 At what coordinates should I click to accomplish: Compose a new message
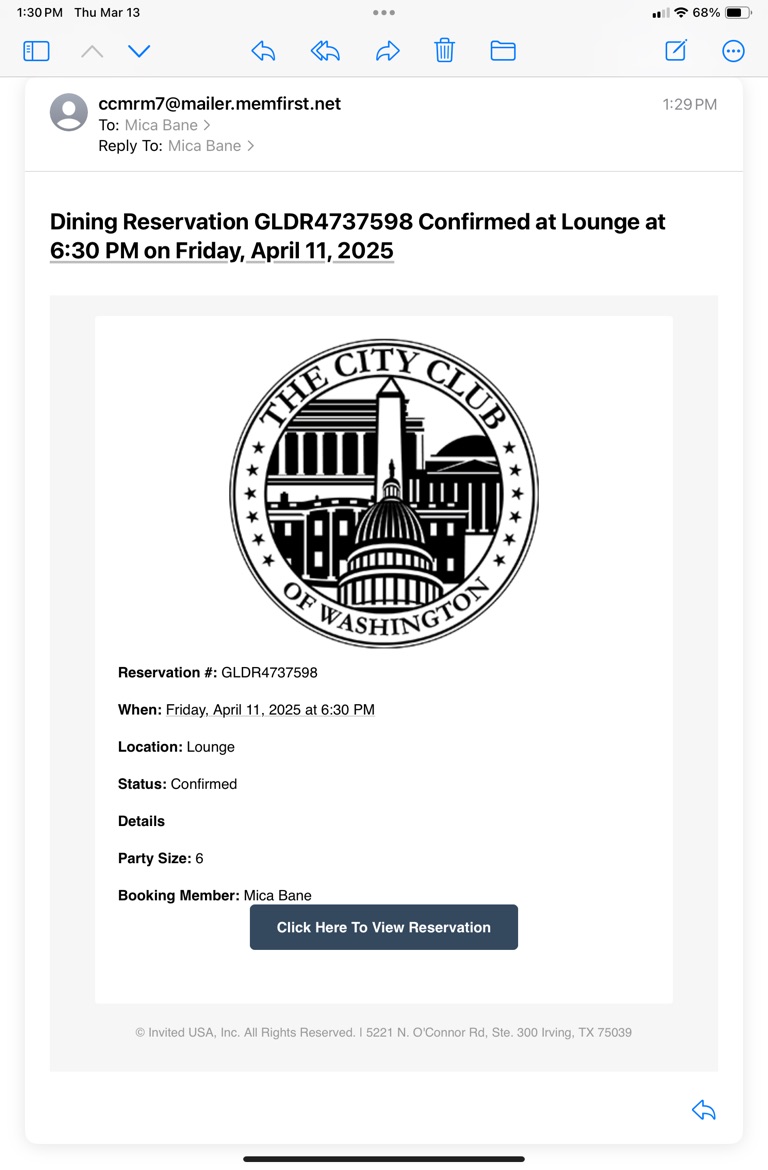point(676,51)
